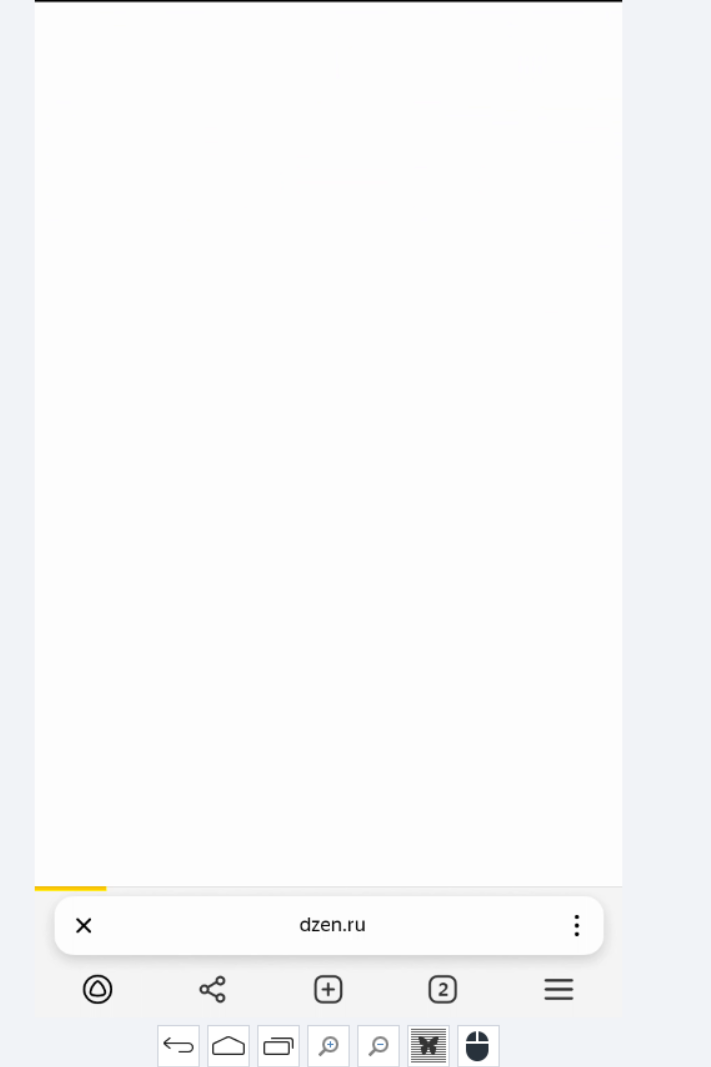Screen dimensions: 711x1067
Task: Go back with the emulator arrow
Action: coord(178,1046)
